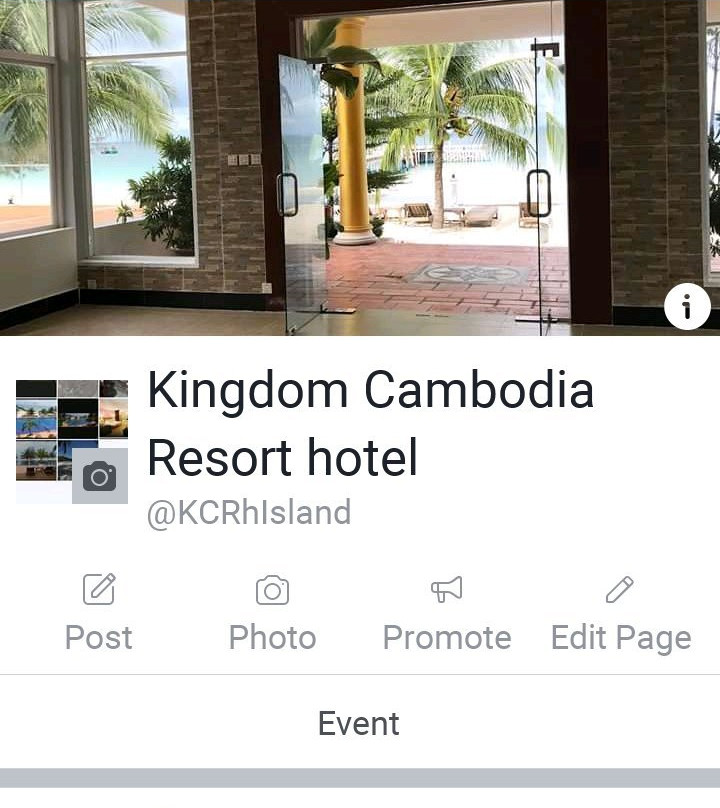Viewport: 720px width, 808px height.
Task: Select the Post compose icon
Action: [98, 591]
